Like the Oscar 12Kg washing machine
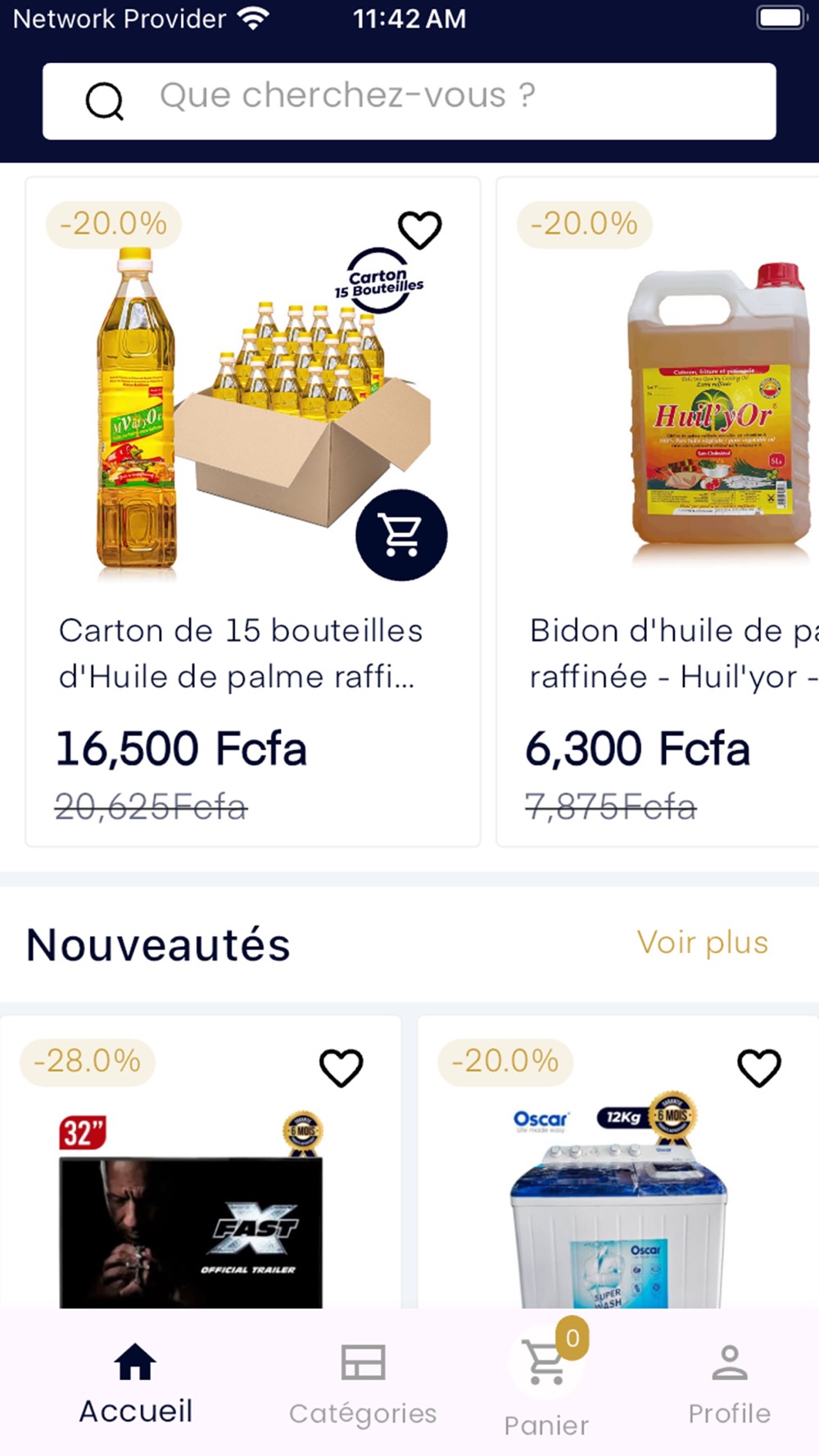 click(x=759, y=1068)
